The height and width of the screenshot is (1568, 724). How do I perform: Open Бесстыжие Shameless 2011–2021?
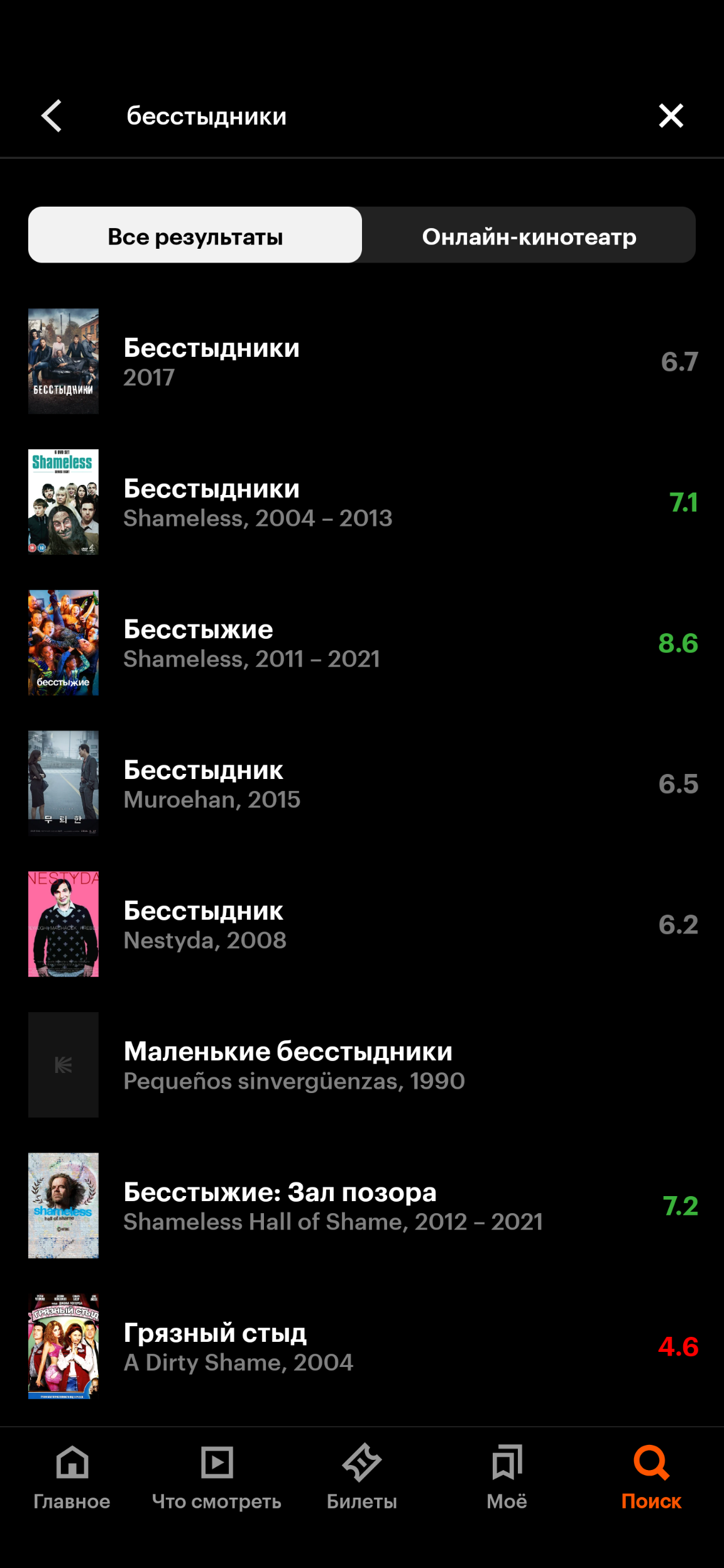pyautogui.click(x=362, y=643)
